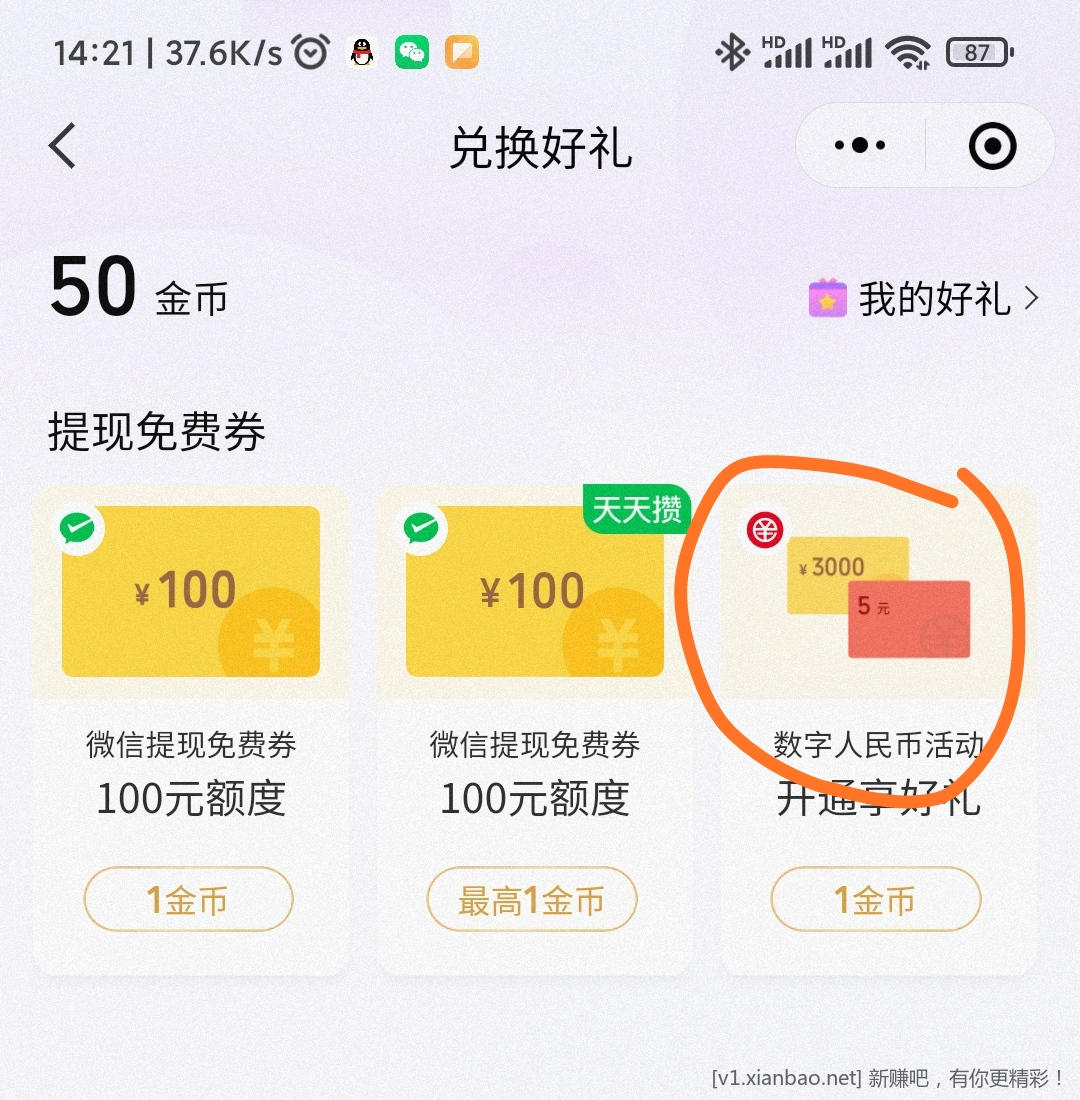Open the mini program more options menu
Screen dimensions: 1080x1100
click(x=860, y=146)
